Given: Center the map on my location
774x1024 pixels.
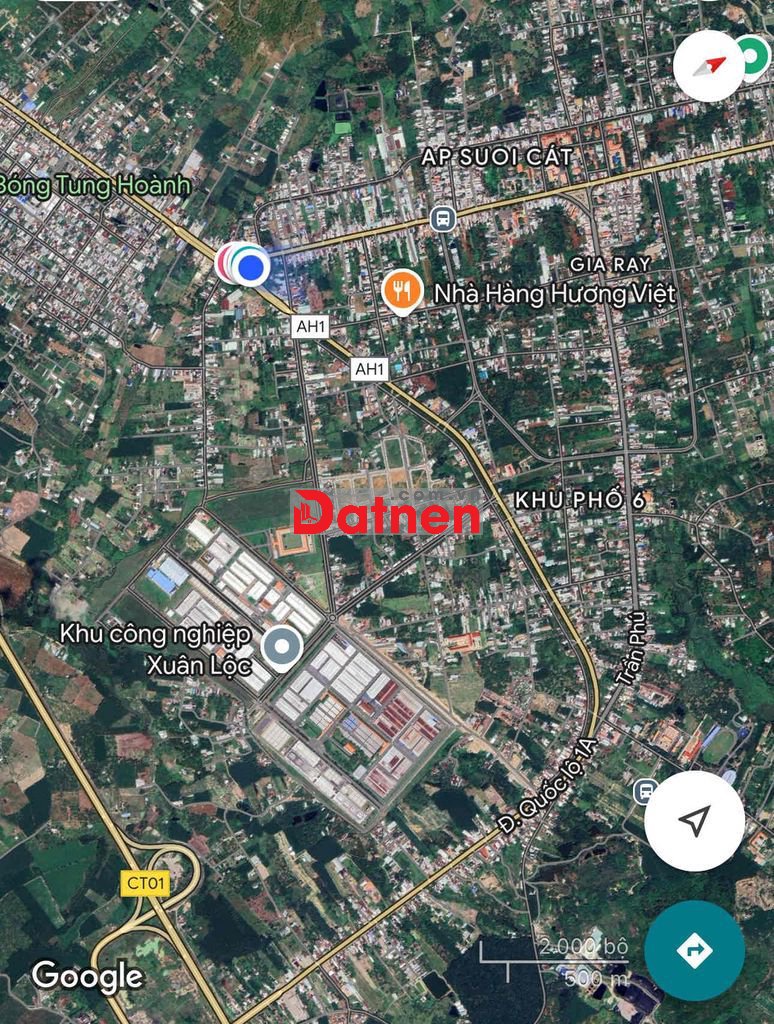Looking at the screenshot, I should [x=694, y=820].
